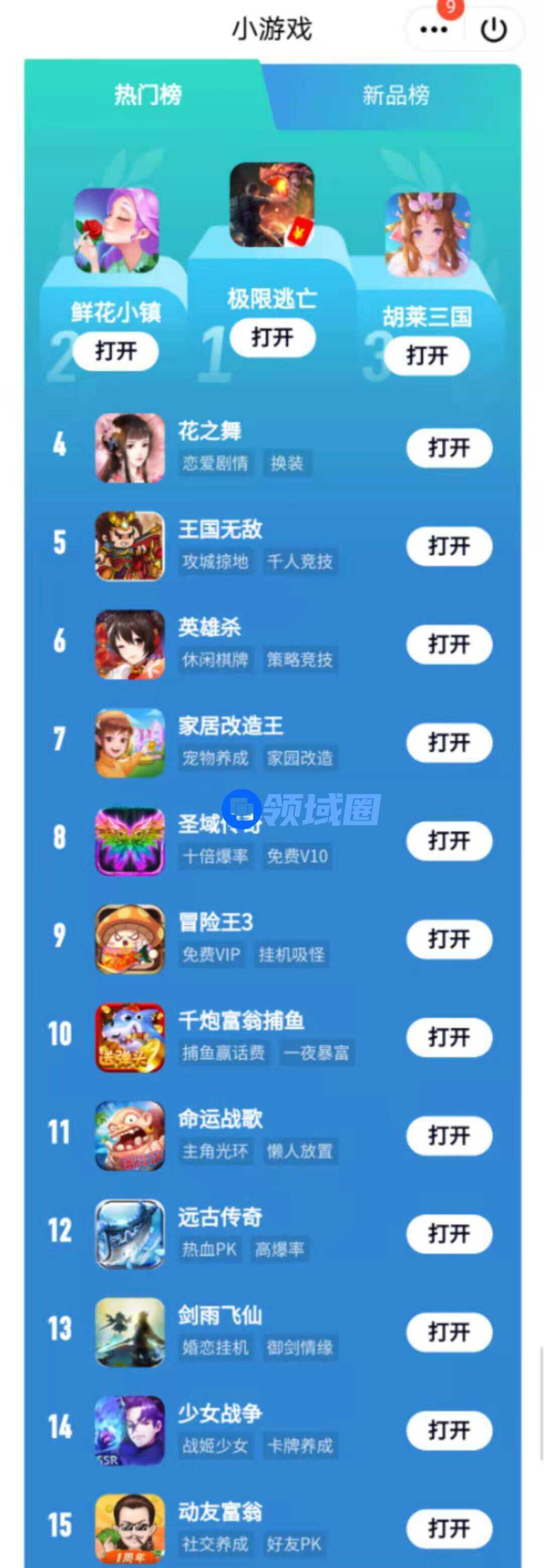
Task: Tap the 打开 button for 冒险王3
Action: (x=448, y=939)
